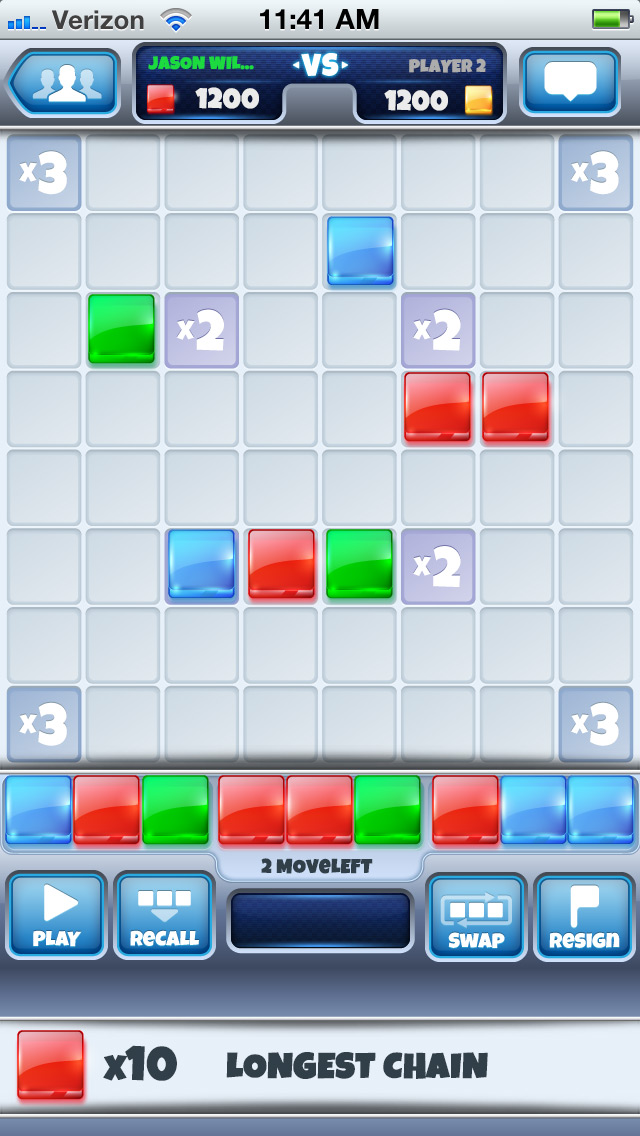Screen dimensions: 640x1136
Task: Resign from the game
Action: [584, 916]
